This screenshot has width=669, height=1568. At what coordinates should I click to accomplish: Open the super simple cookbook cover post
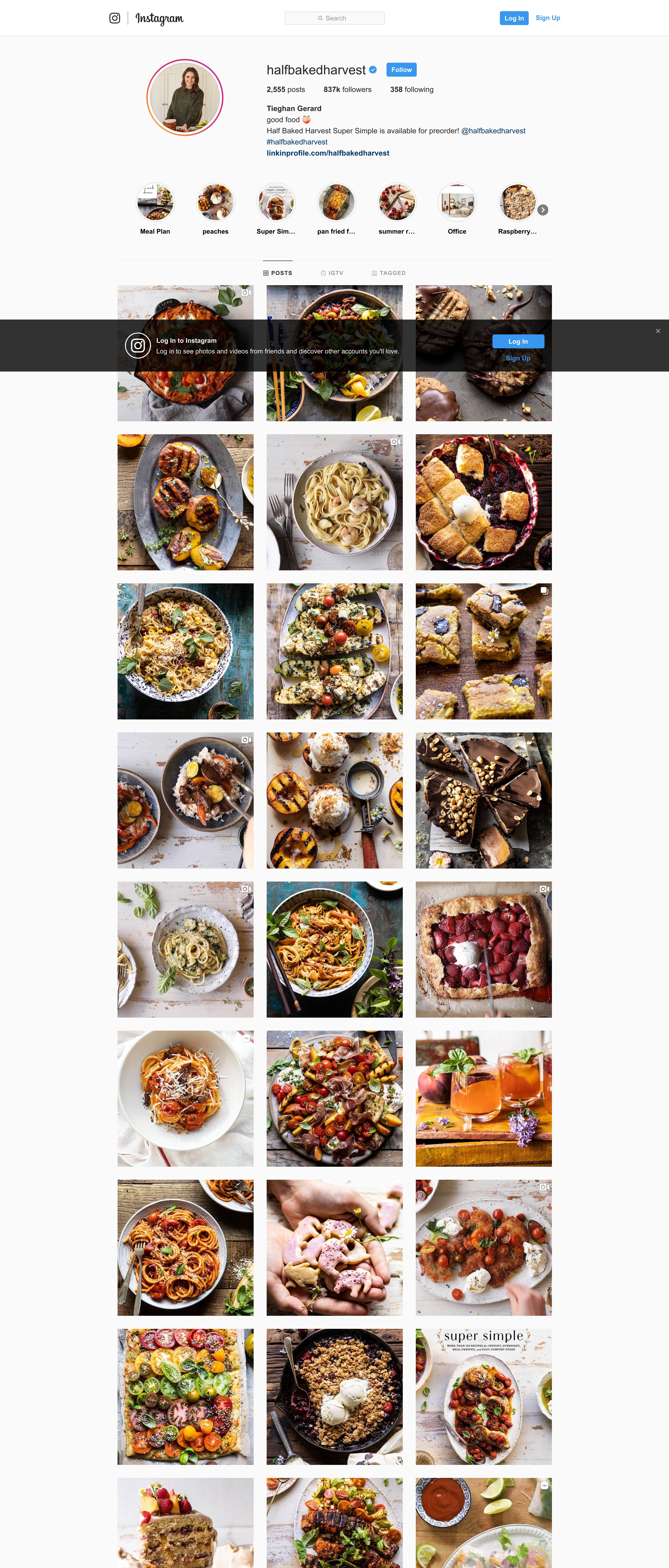pos(483,1396)
